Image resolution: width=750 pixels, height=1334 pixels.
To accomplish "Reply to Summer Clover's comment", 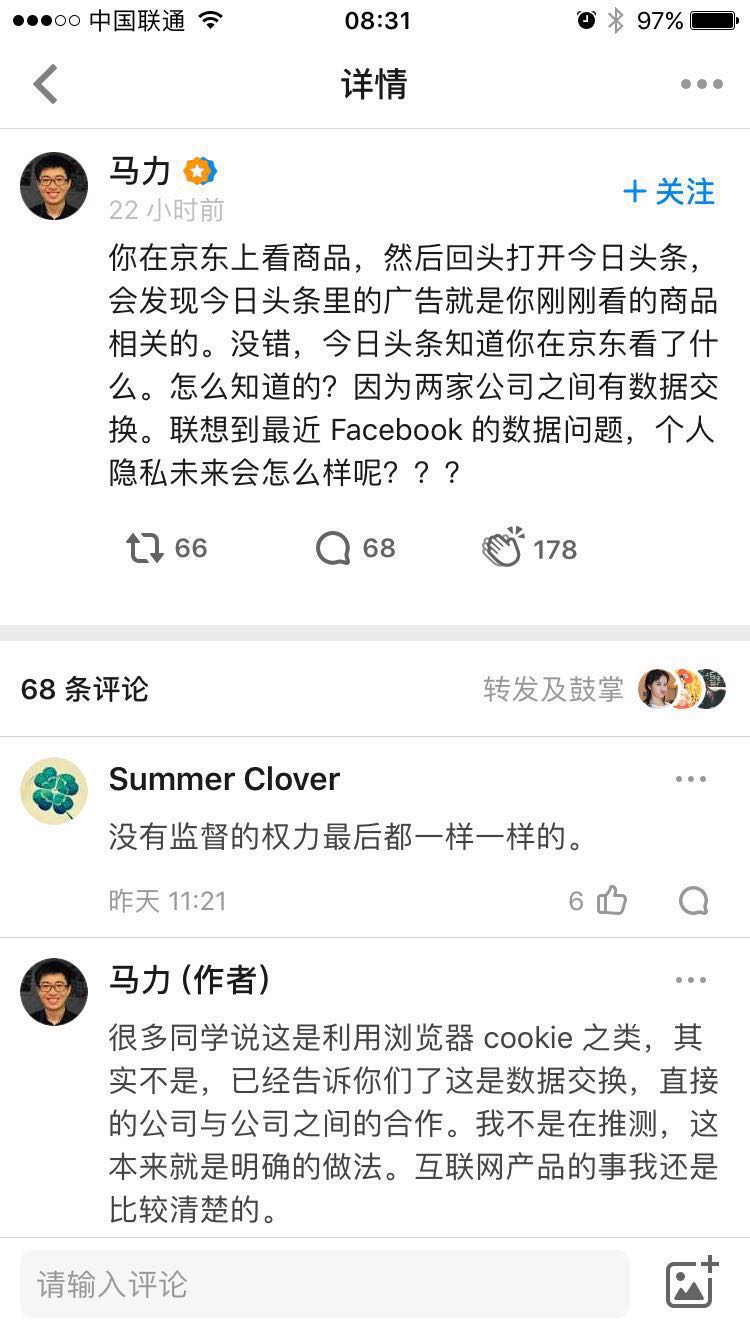I will (x=693, y=901).
